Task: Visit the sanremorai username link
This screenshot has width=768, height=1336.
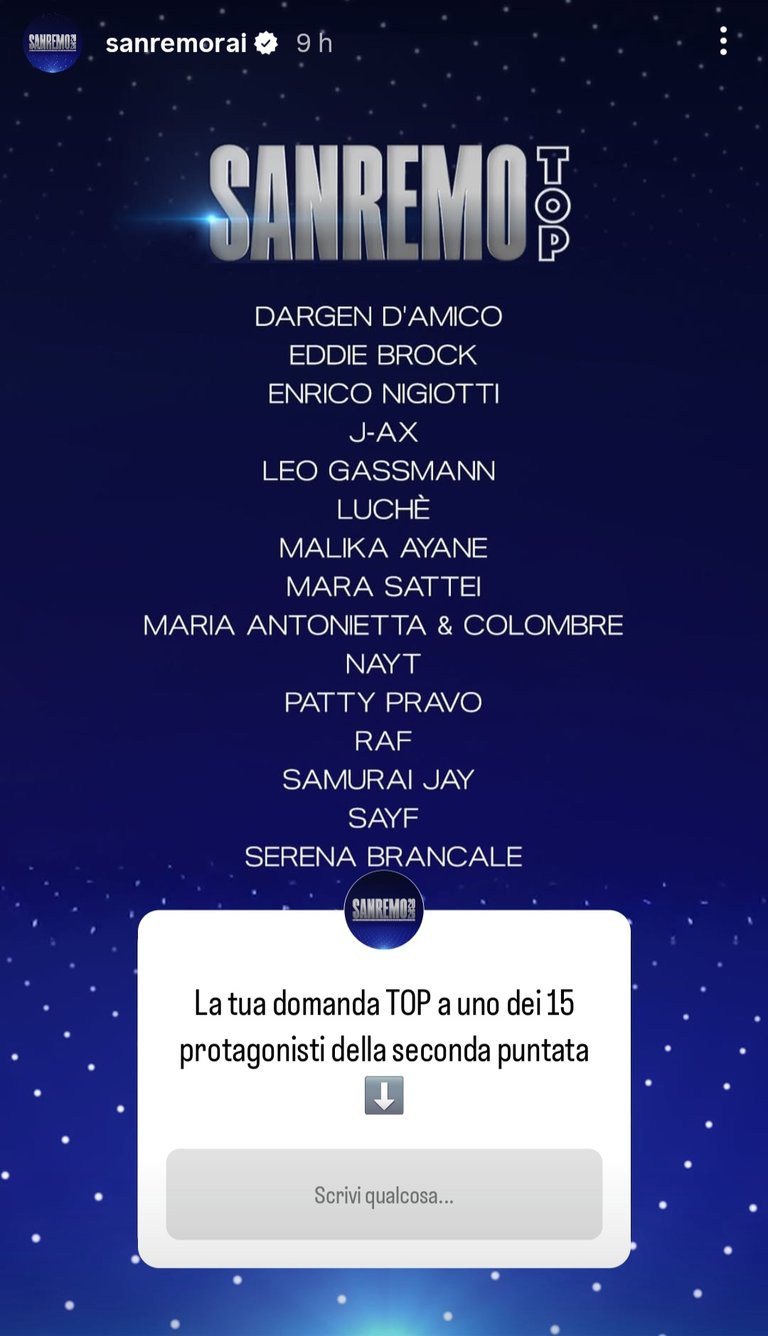Action: click(x=176, y=43)
